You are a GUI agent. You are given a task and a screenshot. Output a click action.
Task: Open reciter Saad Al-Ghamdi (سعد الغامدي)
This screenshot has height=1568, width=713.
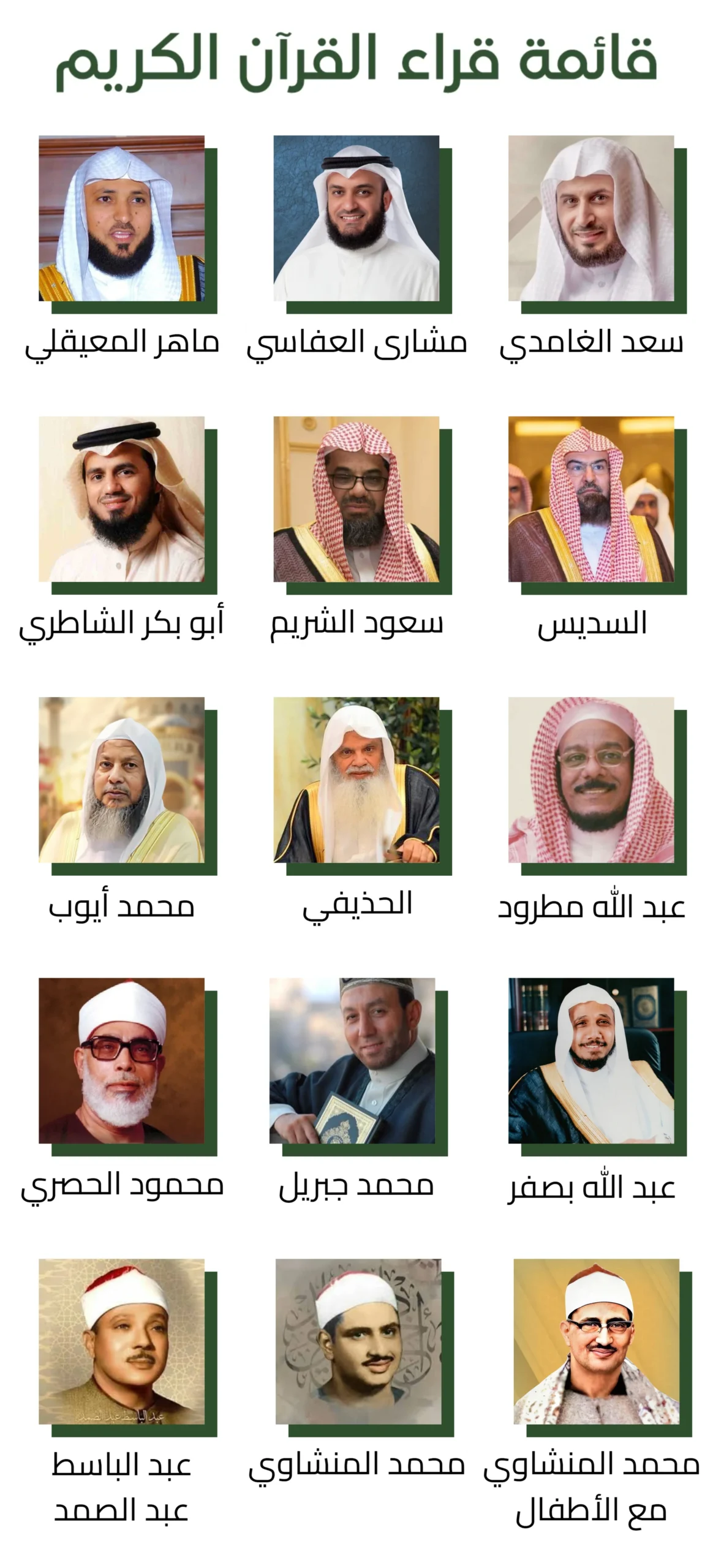point(591,219)
